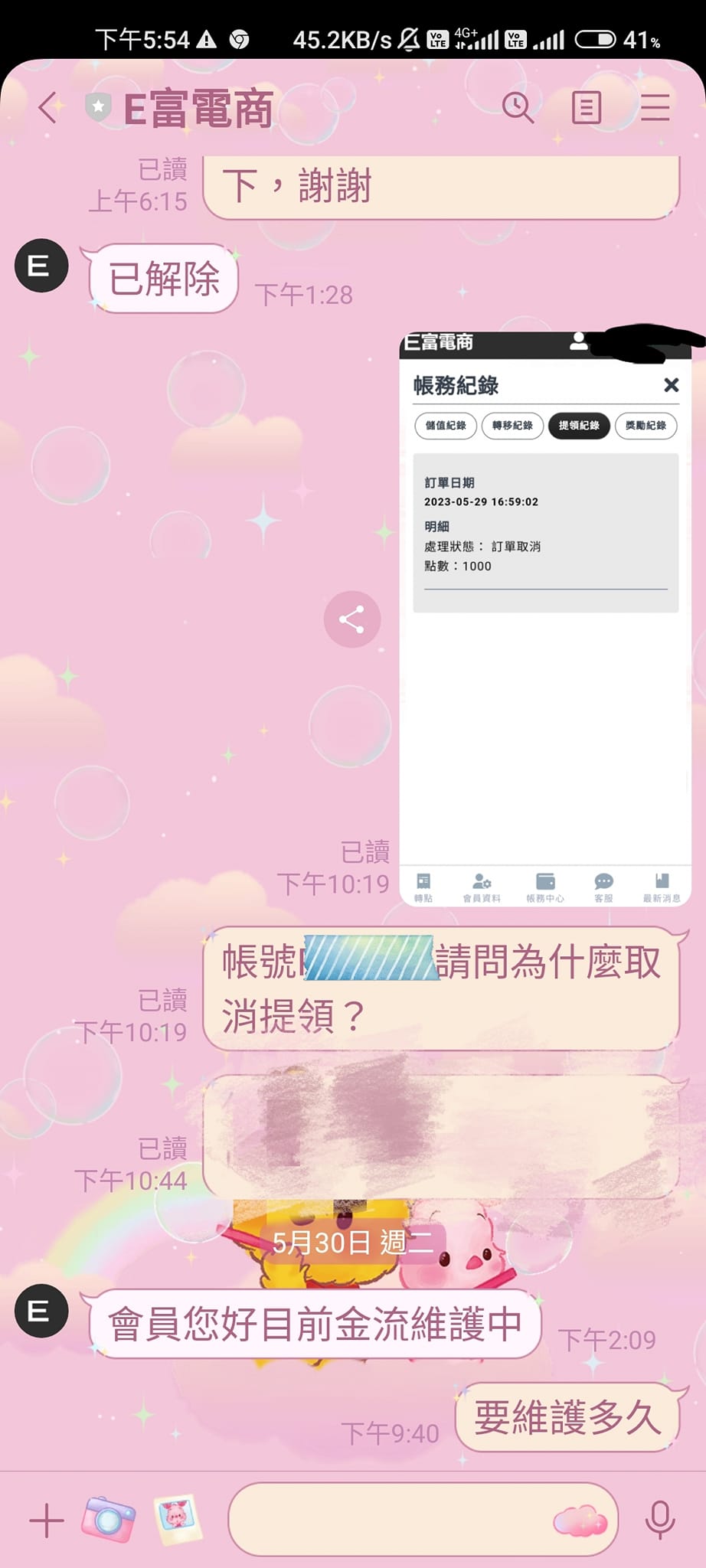Viewport: 706px width, 1568px height.
Task: Open the 帳務紀錄 screenshot image
Action: click(545, 617)
